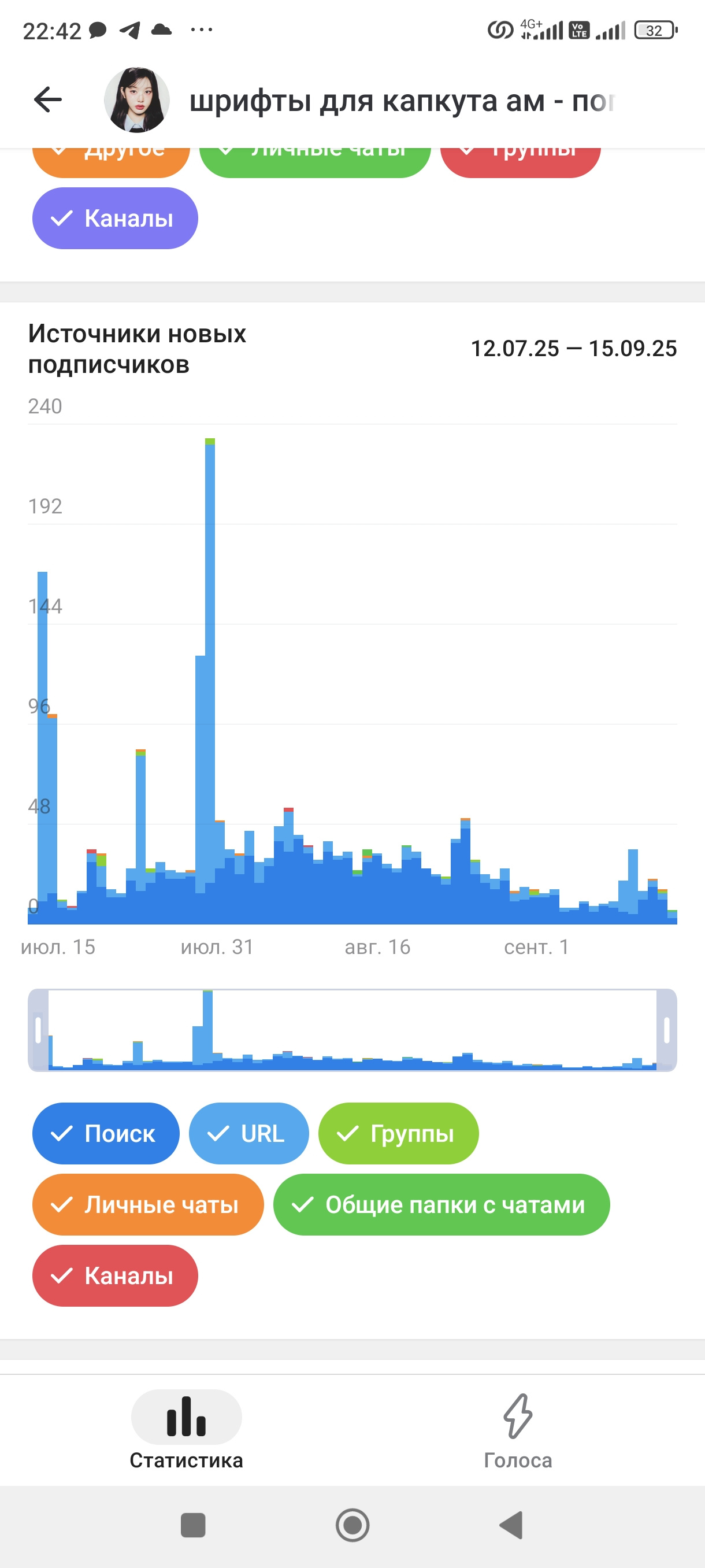Image resolution: width=705 pixels, height=1568 pixels.
Task: Toggle the purple Каналы filter chip
Action: pos(115,218)
